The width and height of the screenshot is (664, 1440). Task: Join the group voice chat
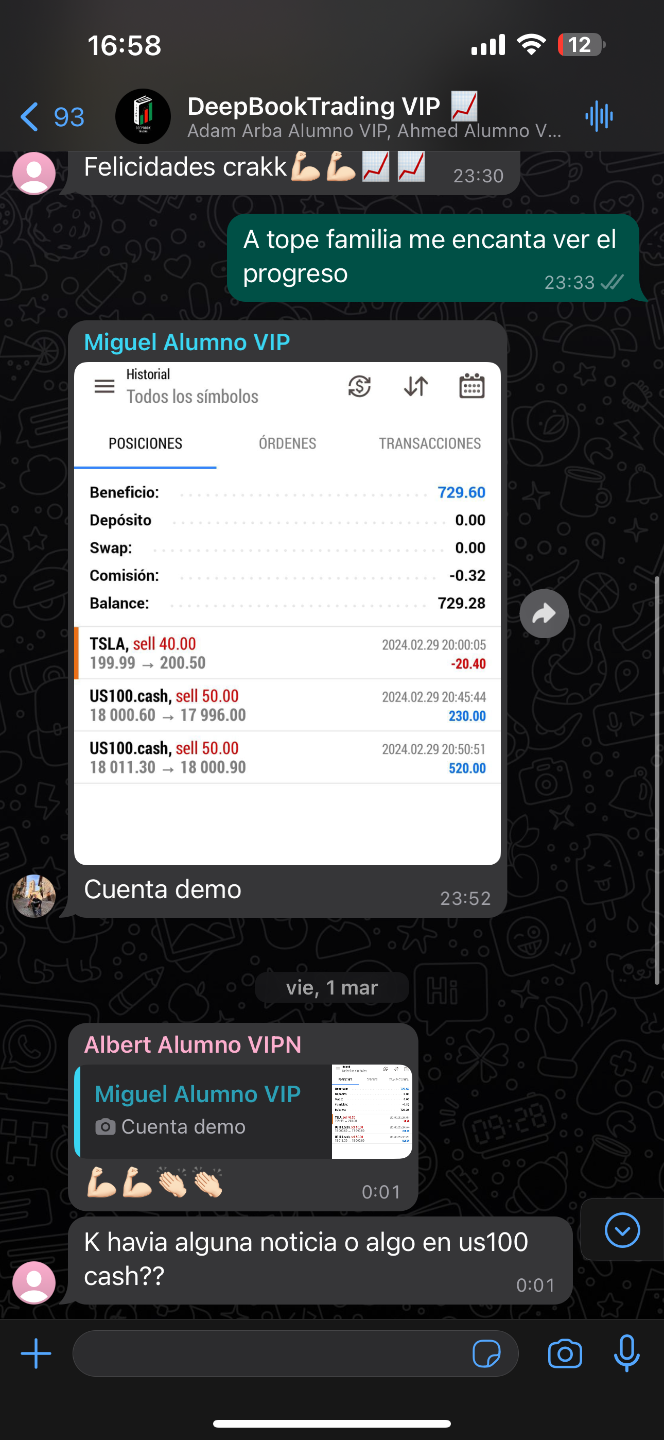tap(599, 117)
